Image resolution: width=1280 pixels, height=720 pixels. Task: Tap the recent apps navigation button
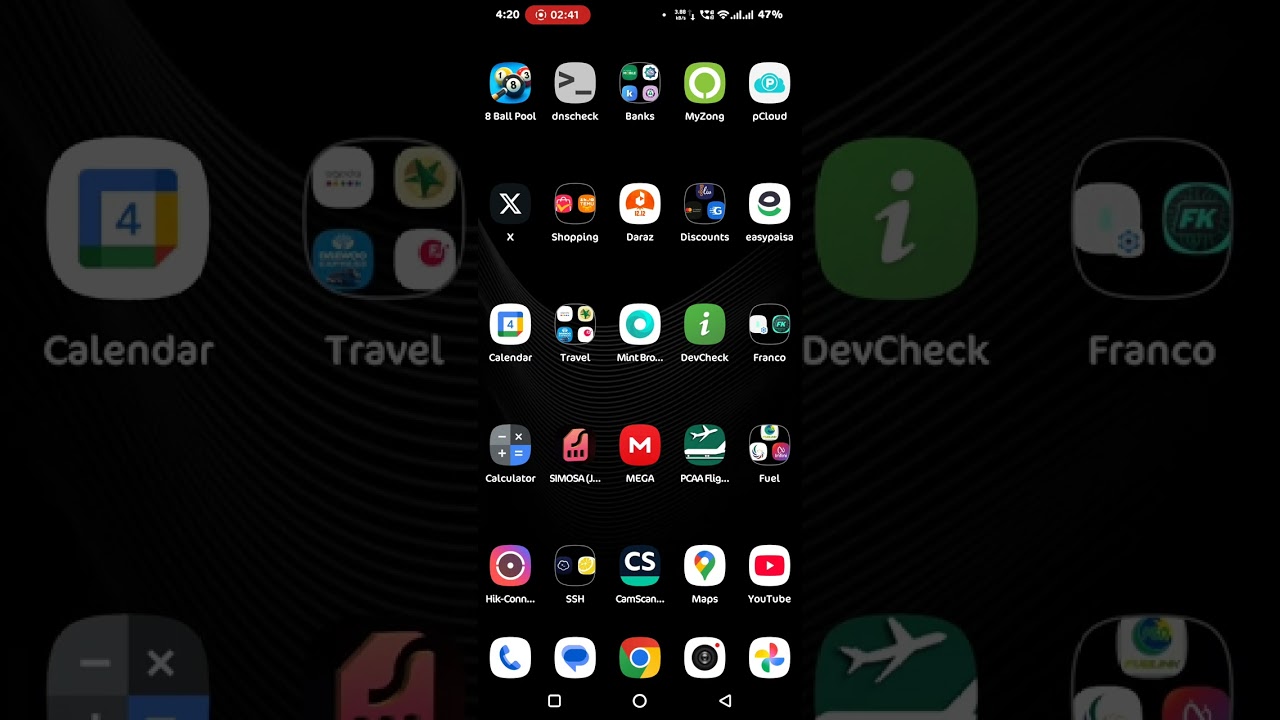click(555, 701)
